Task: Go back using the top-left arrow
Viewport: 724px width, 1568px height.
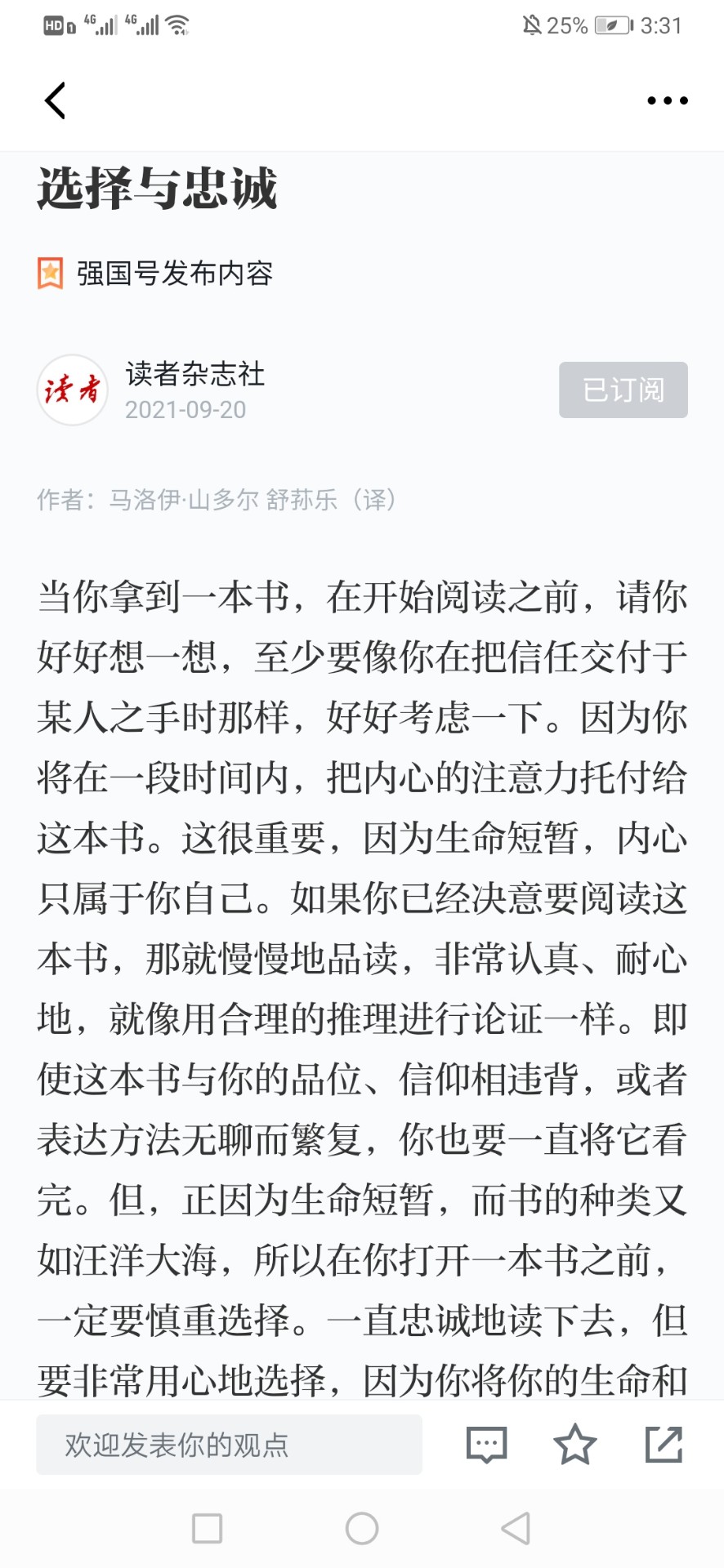Action: (55, 101)
